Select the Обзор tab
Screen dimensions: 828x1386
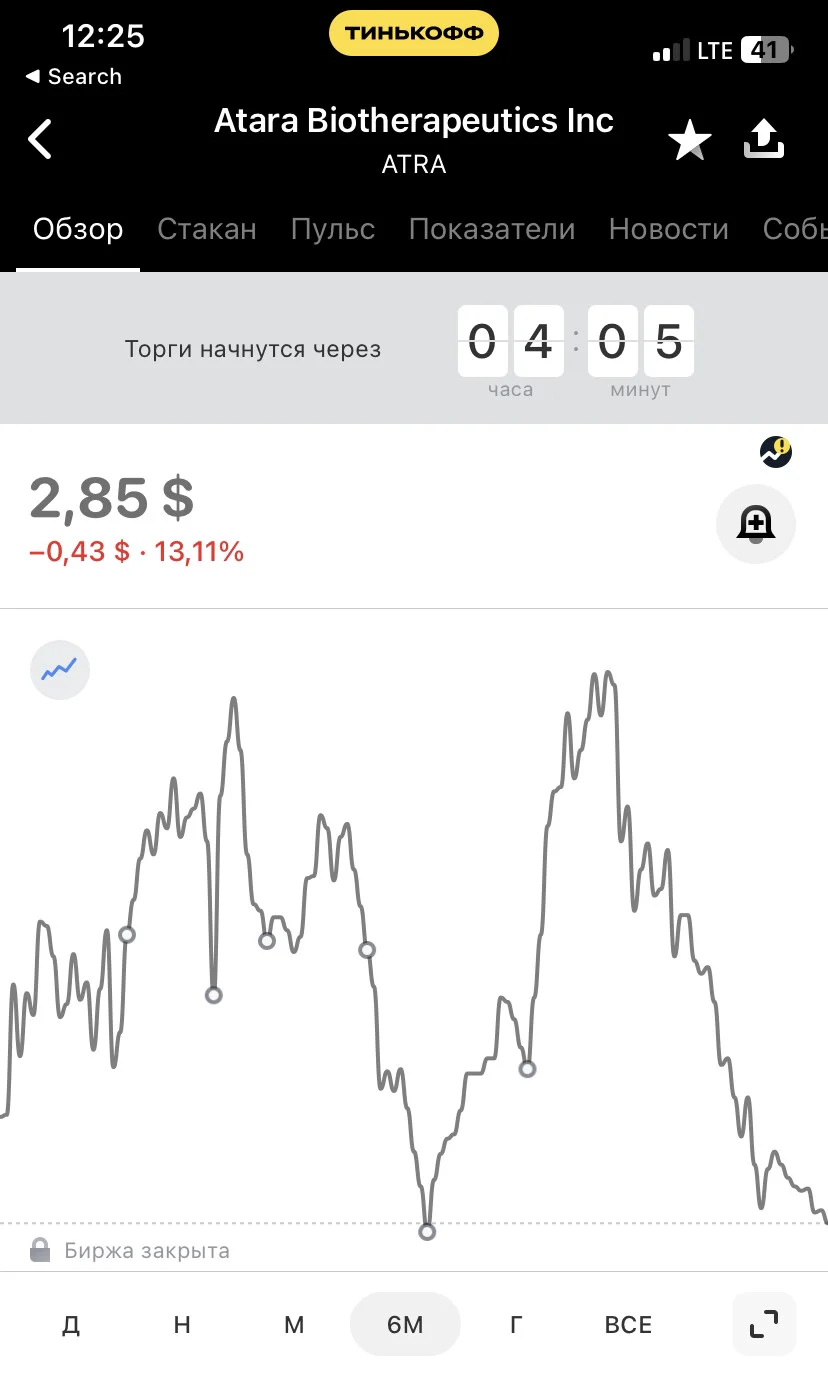tap(78, 229)
